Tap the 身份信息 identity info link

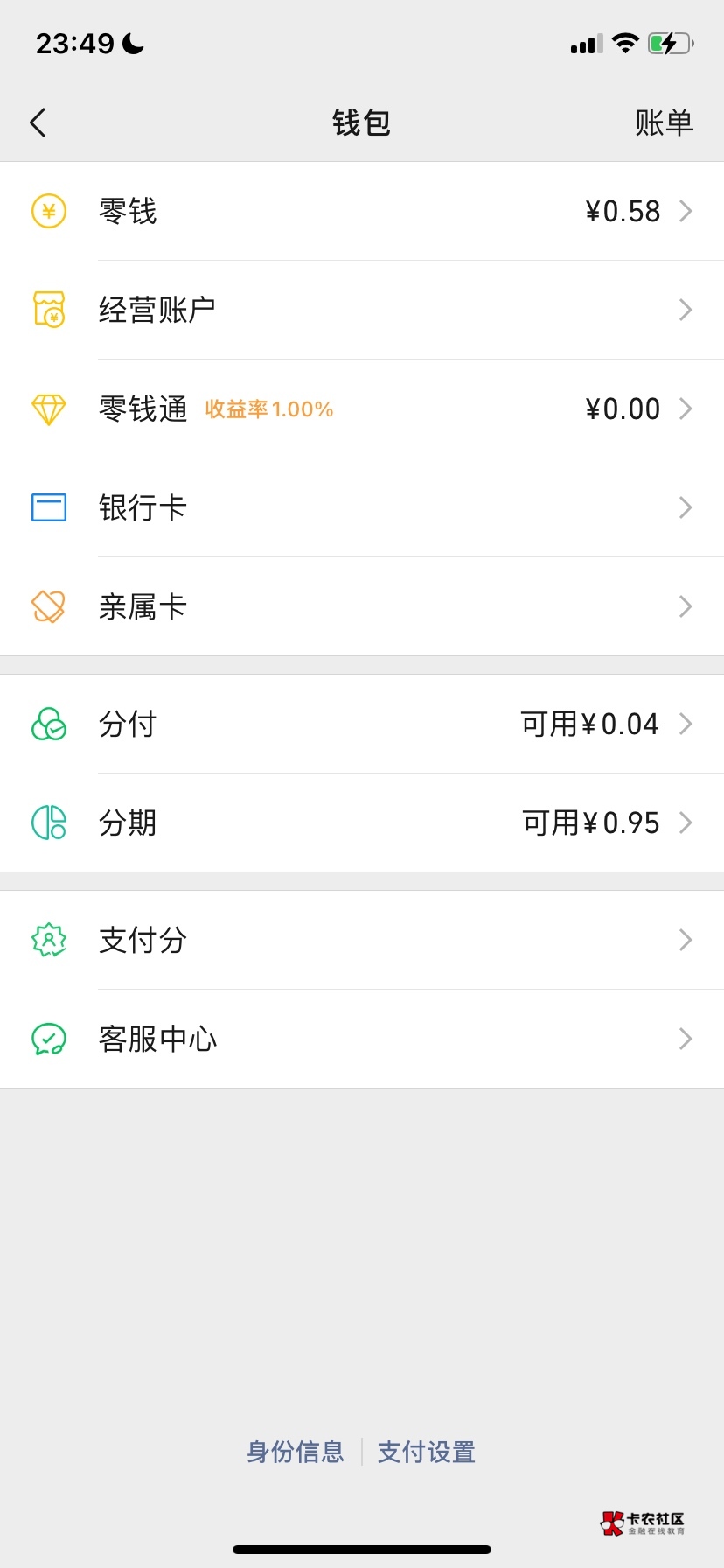point(296,1452)
